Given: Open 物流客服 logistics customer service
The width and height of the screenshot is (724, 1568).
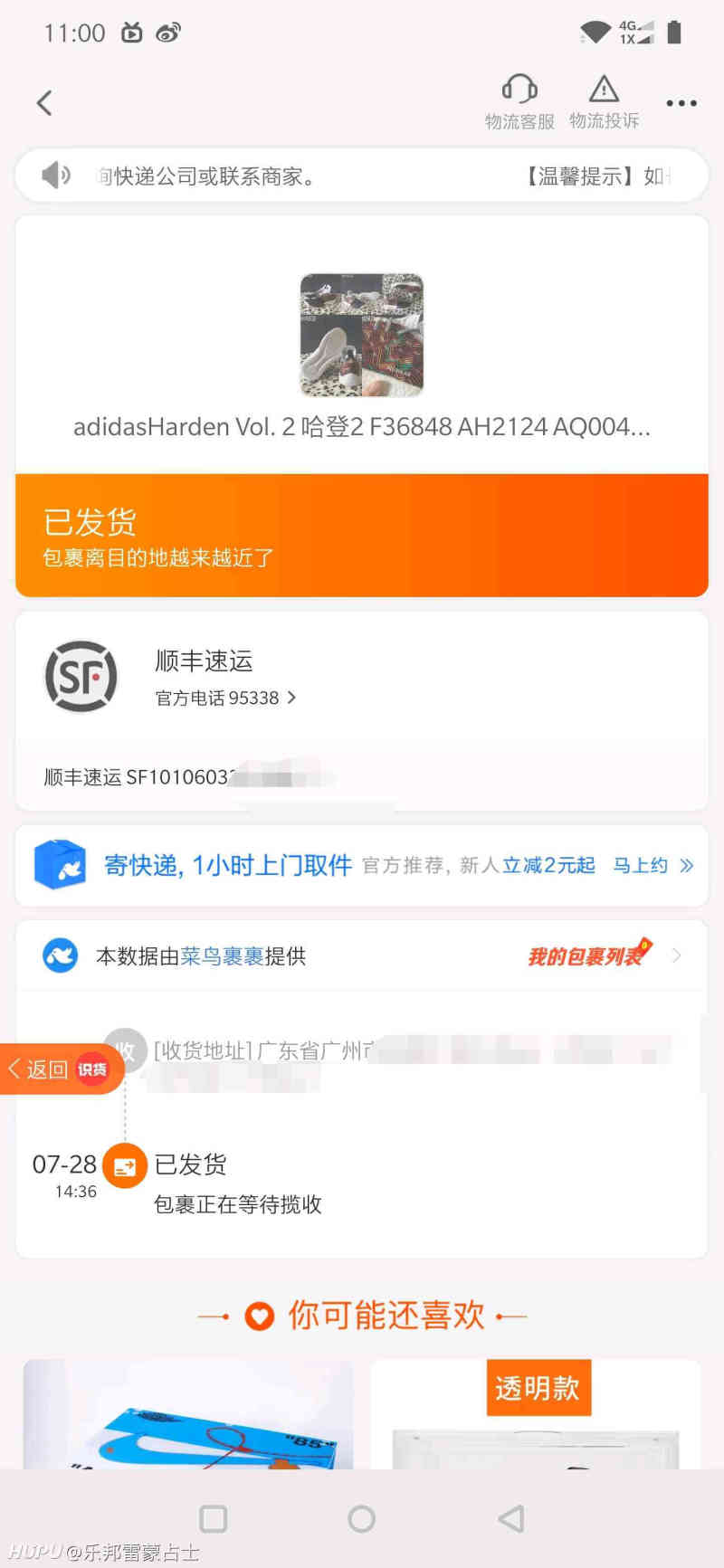Looking at the screenshot, I should click(x=519, y=101).
